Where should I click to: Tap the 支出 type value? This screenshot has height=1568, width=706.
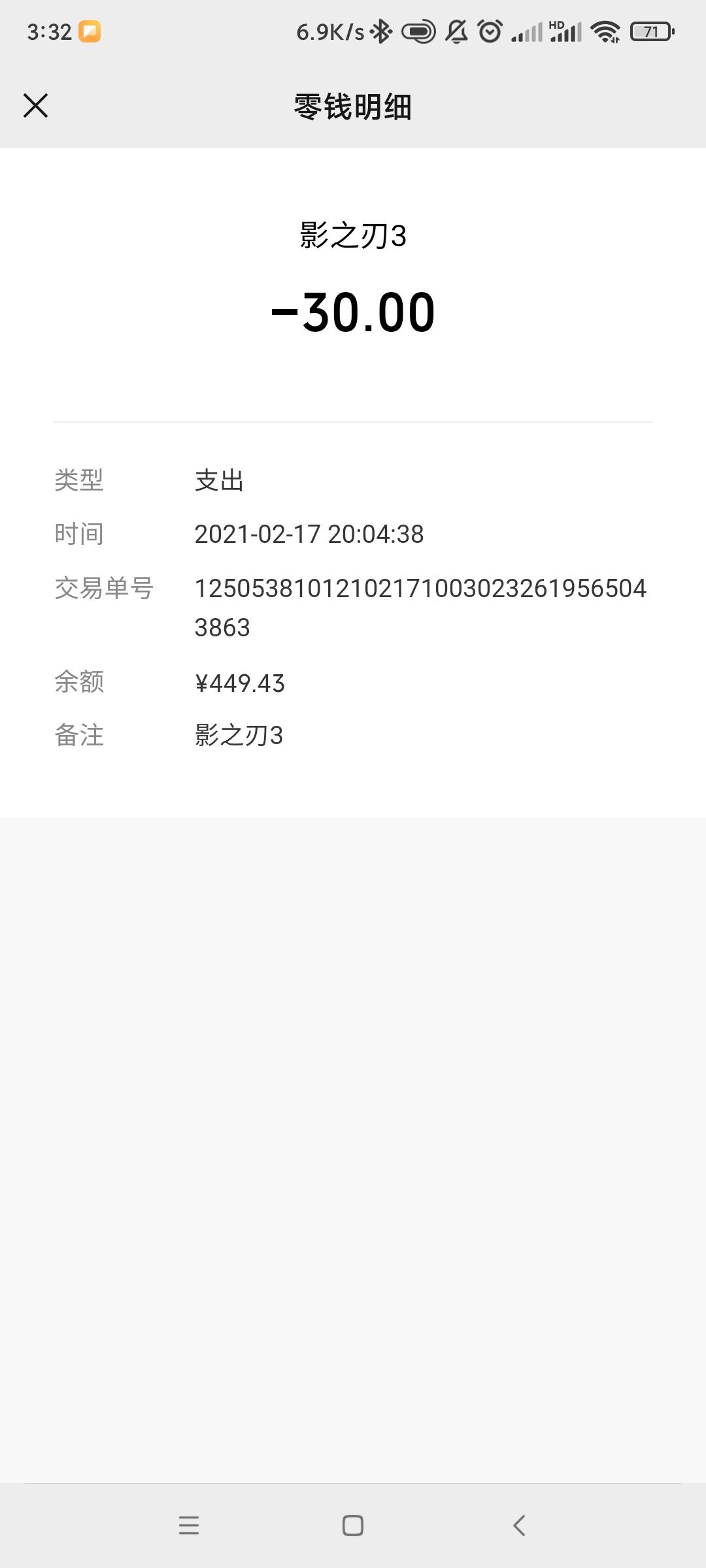click(x=220, y=481)
